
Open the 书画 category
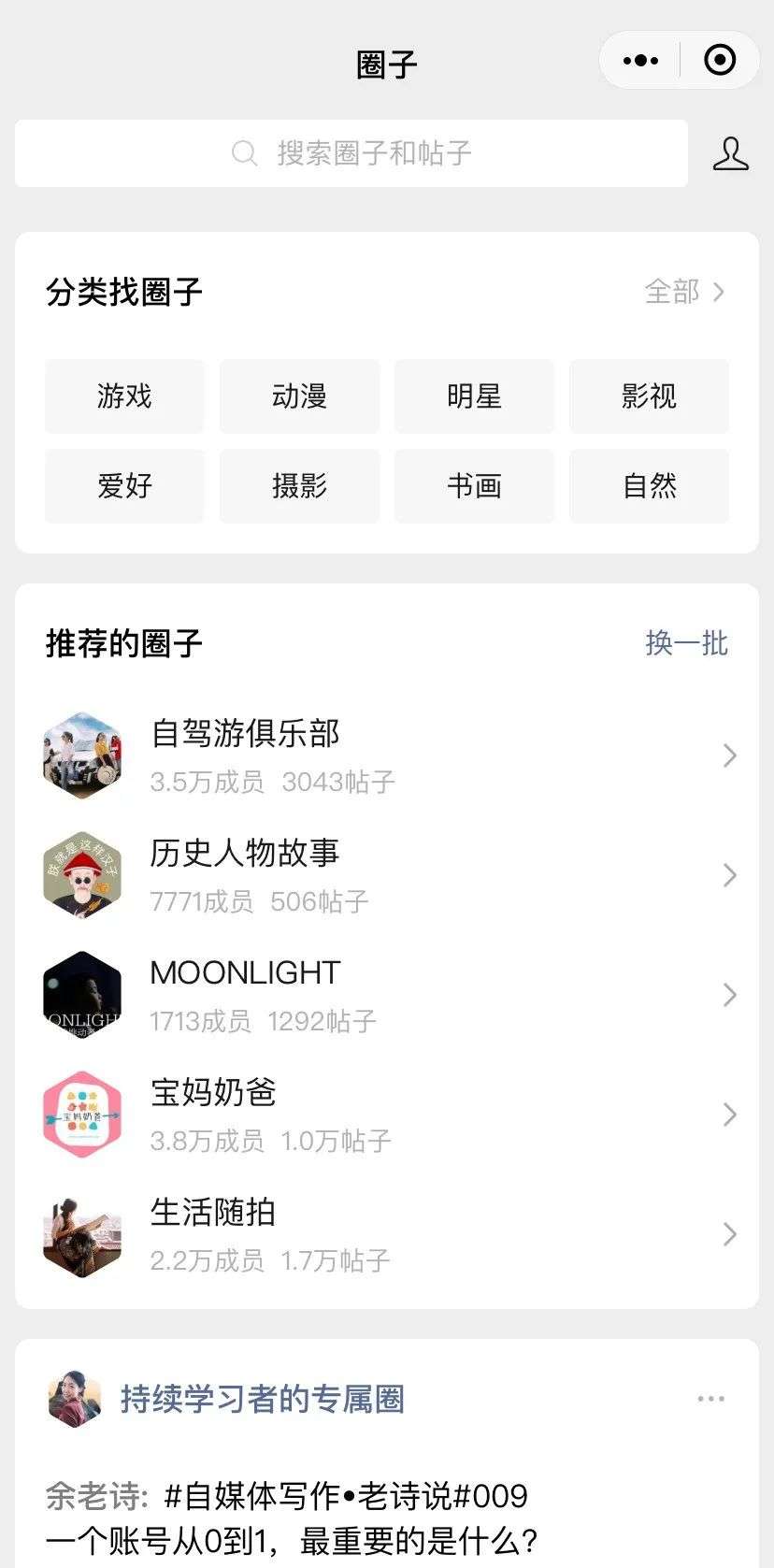(474, 486)
